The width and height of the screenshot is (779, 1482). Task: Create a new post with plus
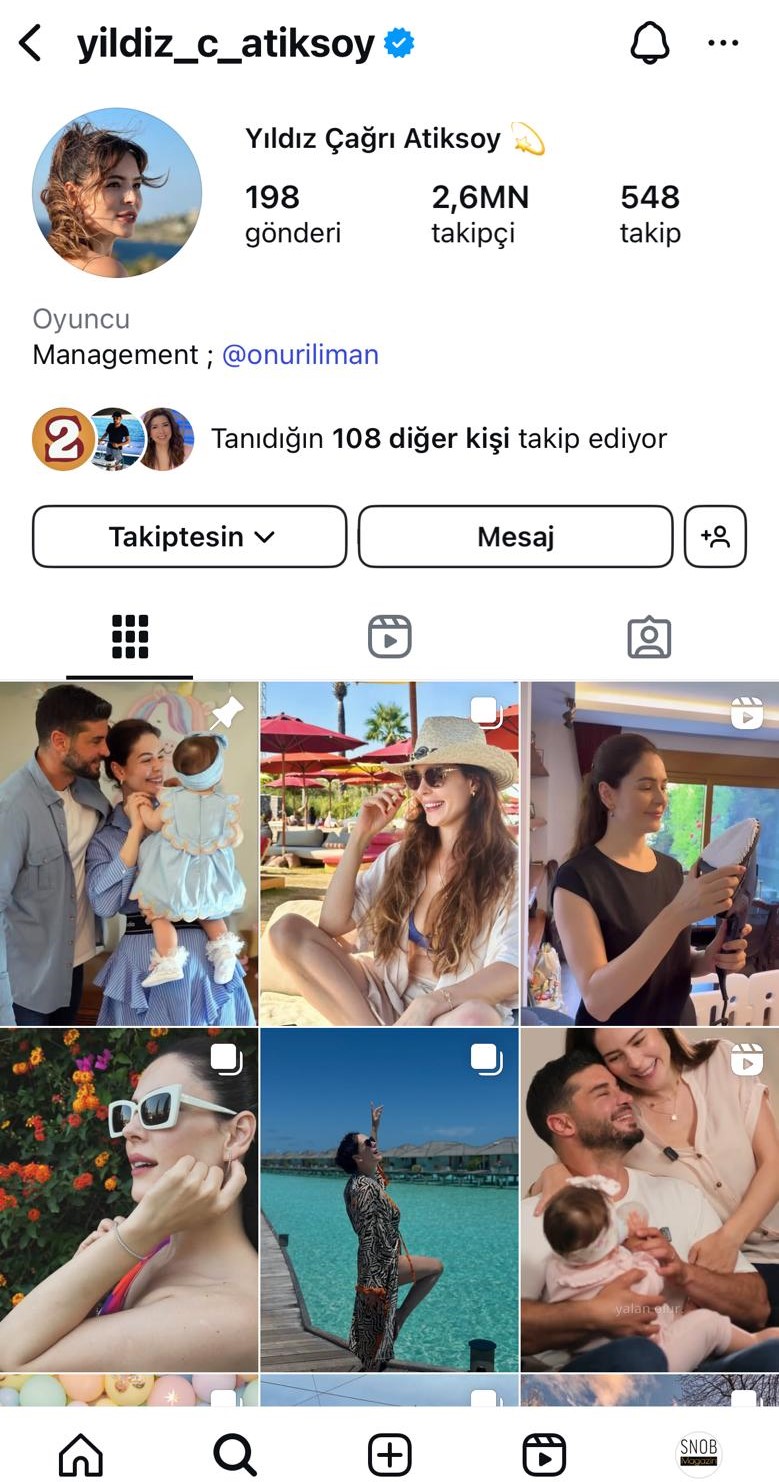pos(390,1454)
